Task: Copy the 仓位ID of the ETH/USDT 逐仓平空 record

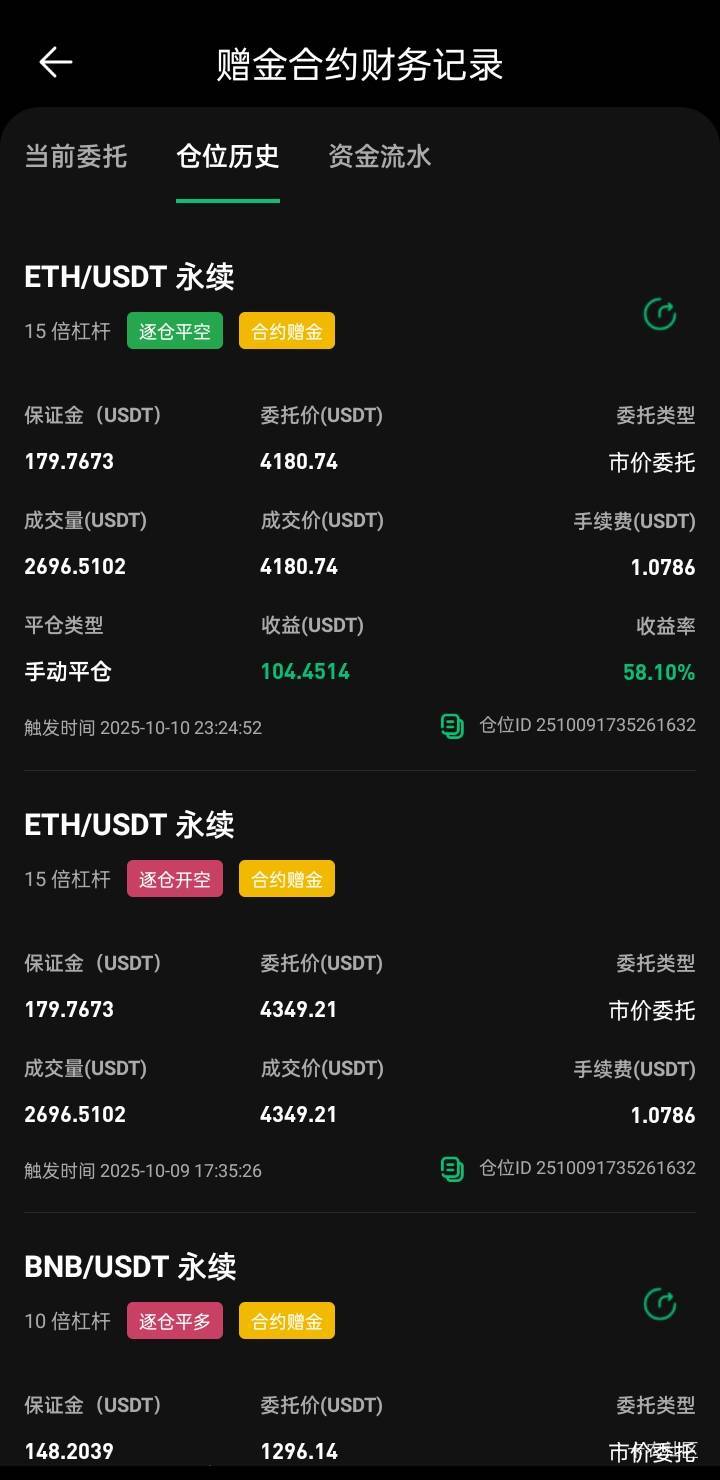Action: point(452,726)
